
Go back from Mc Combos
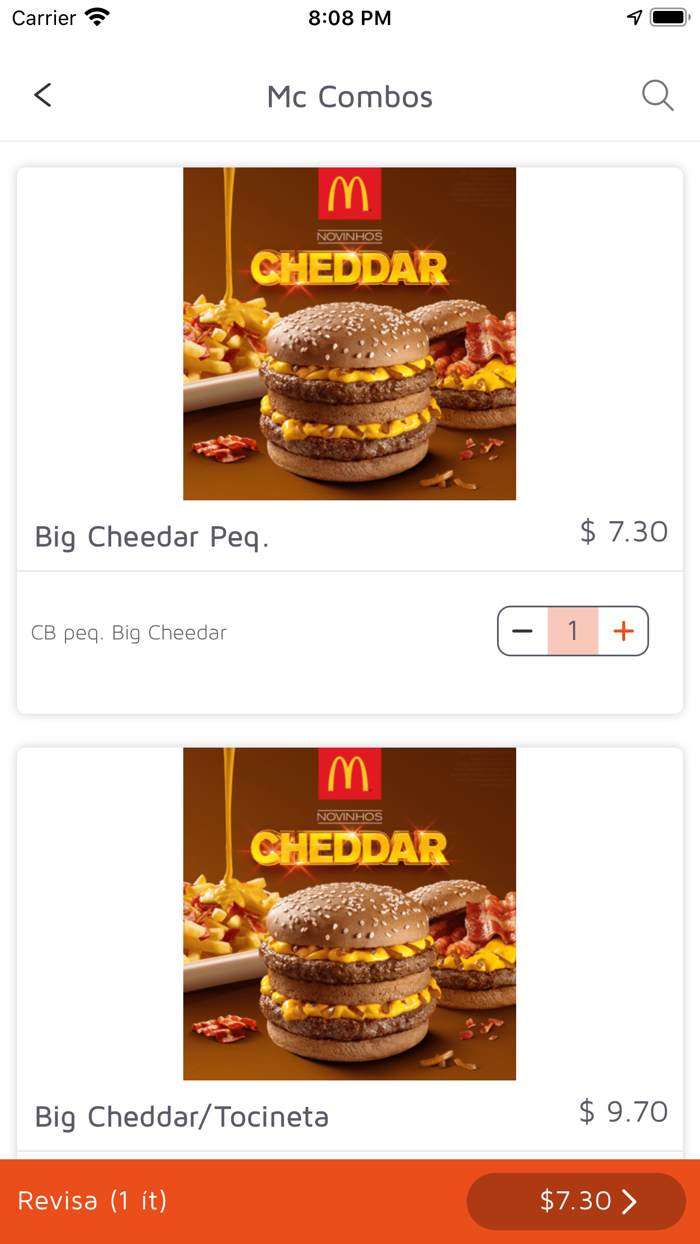(42, 96)
